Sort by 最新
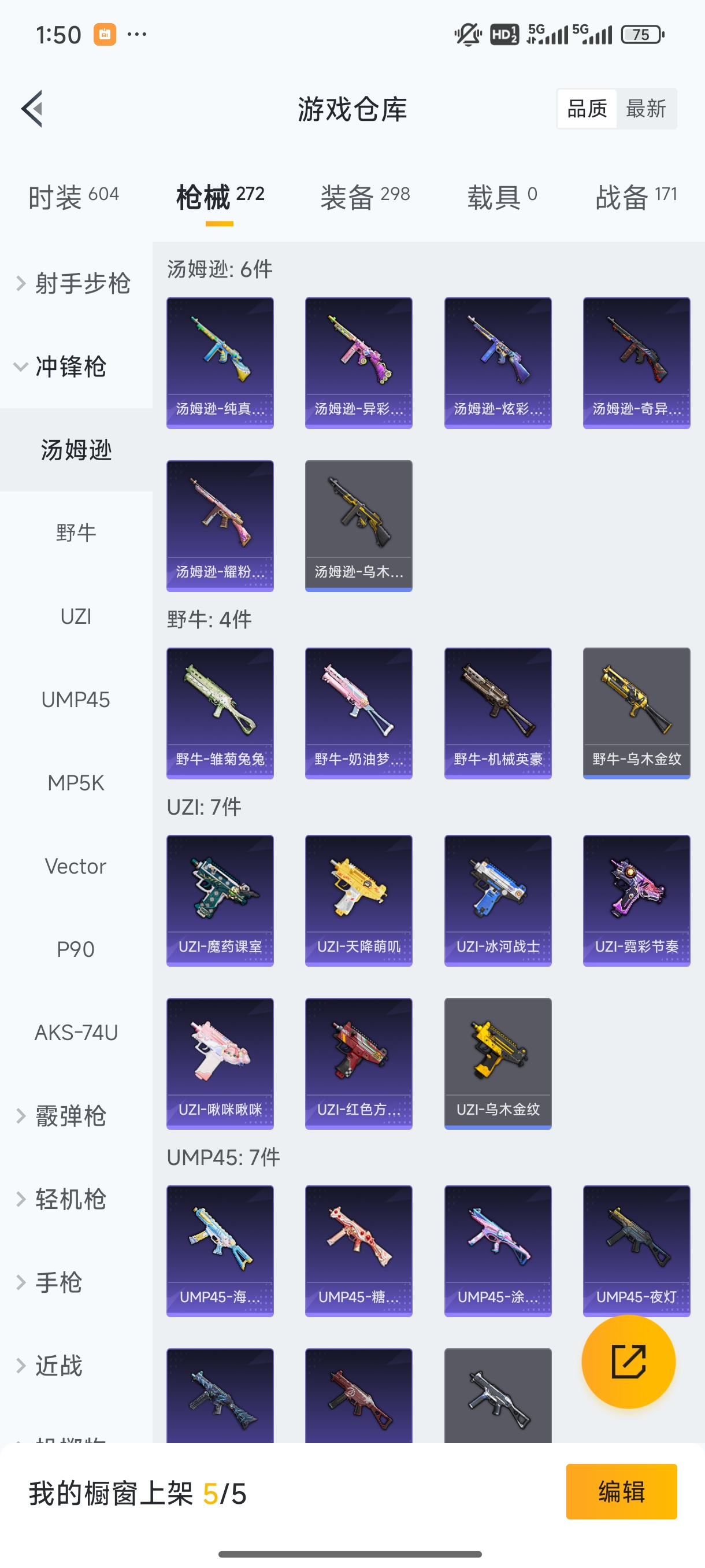This screenshot has height=1568, width=705. pos(645,109)
